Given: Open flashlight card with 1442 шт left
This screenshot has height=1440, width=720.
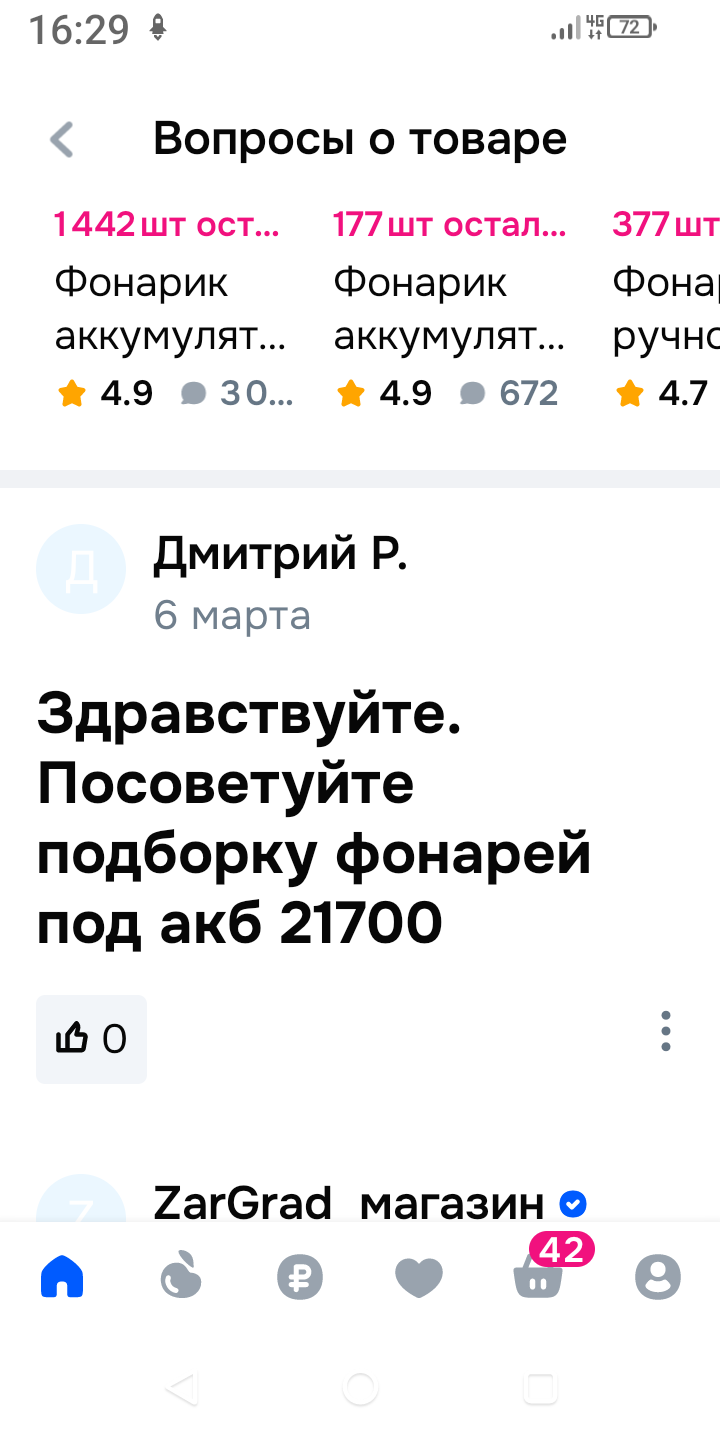Looking at the screenshot, I should (x=172, y=310).
